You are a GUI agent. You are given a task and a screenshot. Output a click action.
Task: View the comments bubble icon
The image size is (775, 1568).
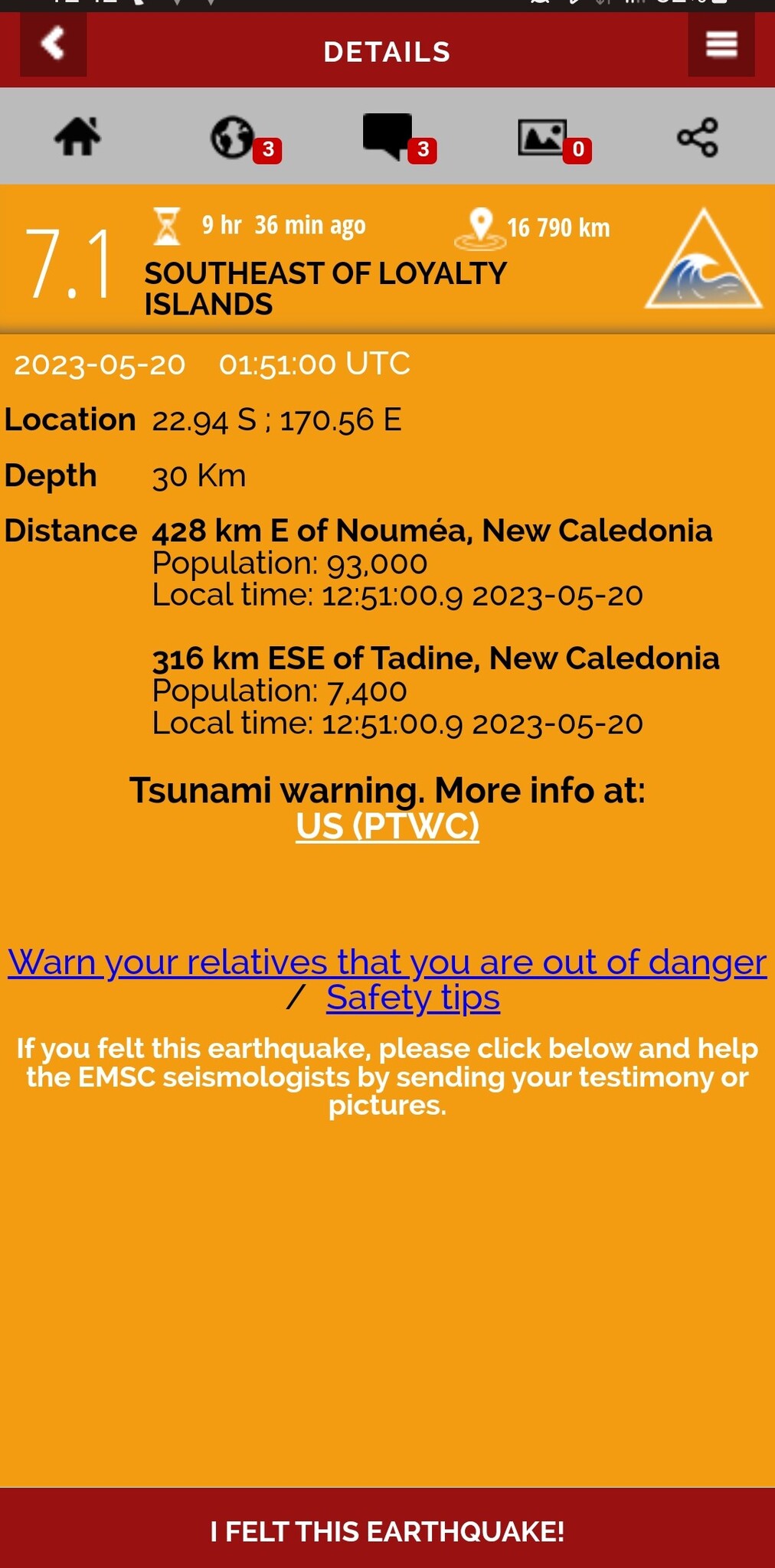click(388, 137)
